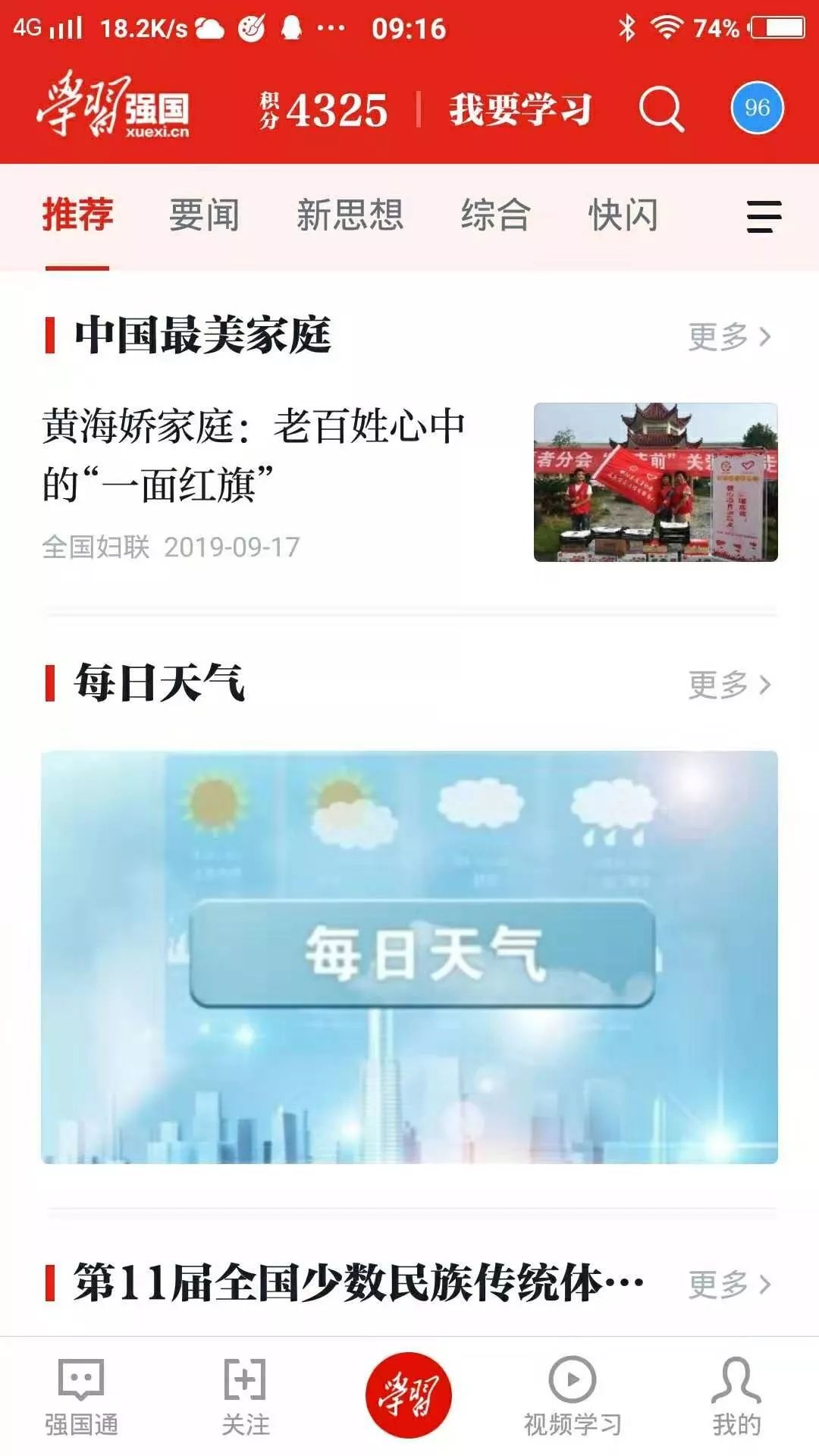This screenshot has width=819, height=1456.
Task: View 更多 for 每日天气
Action: point(729,685)
